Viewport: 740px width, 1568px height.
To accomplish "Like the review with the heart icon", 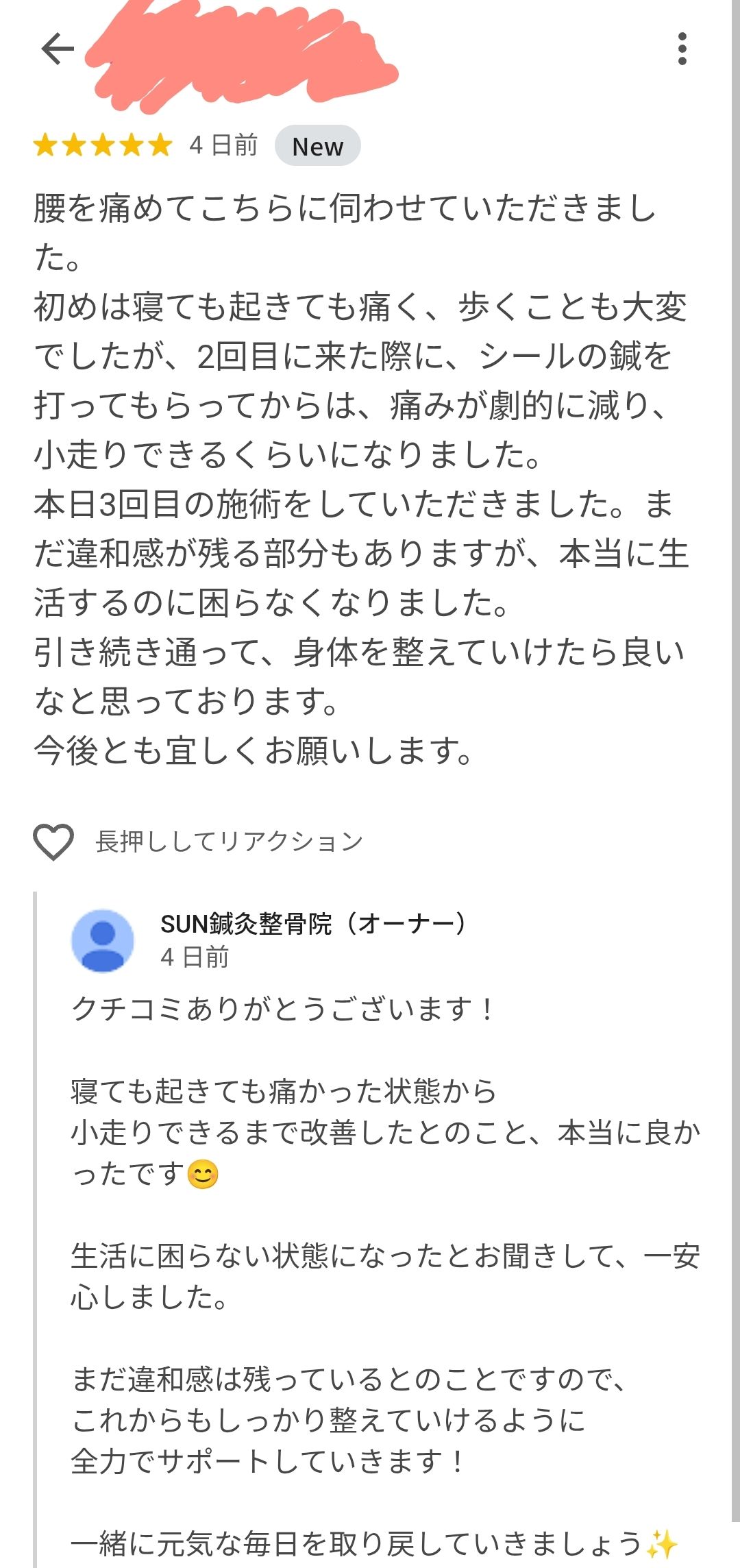I will click(53, 842).
